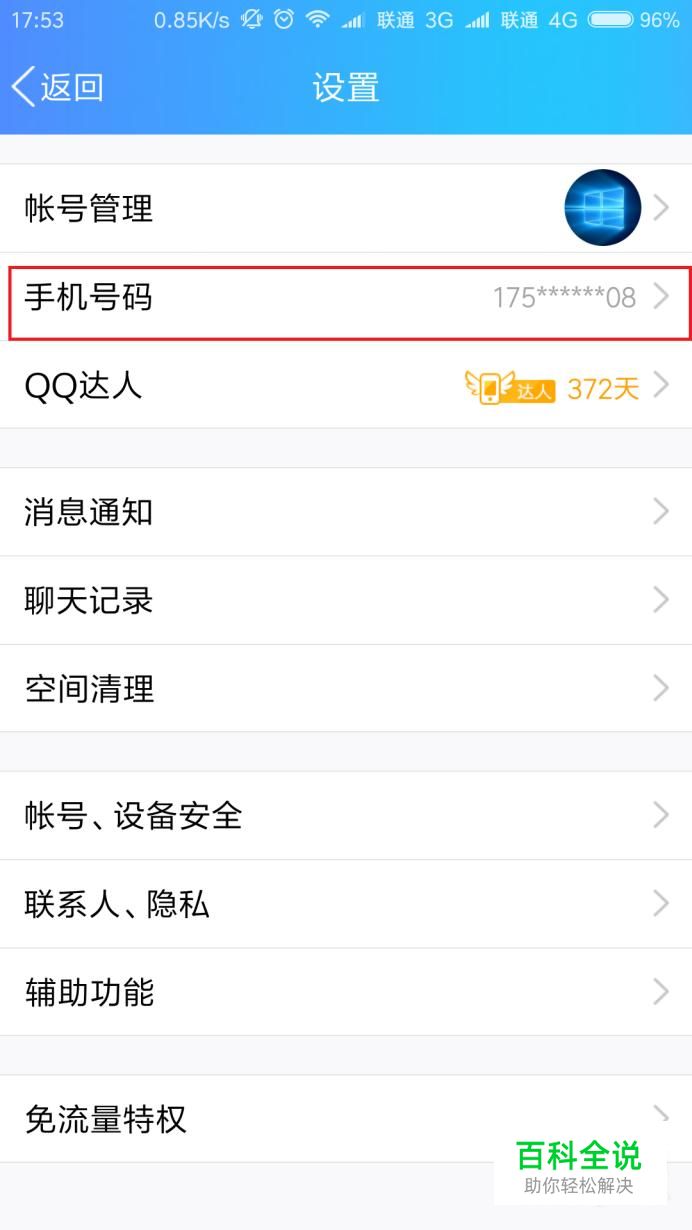Open the 免流量特权 row
The height and width of the screenshot is (1230, 692).
click(x=346, y=1118)
